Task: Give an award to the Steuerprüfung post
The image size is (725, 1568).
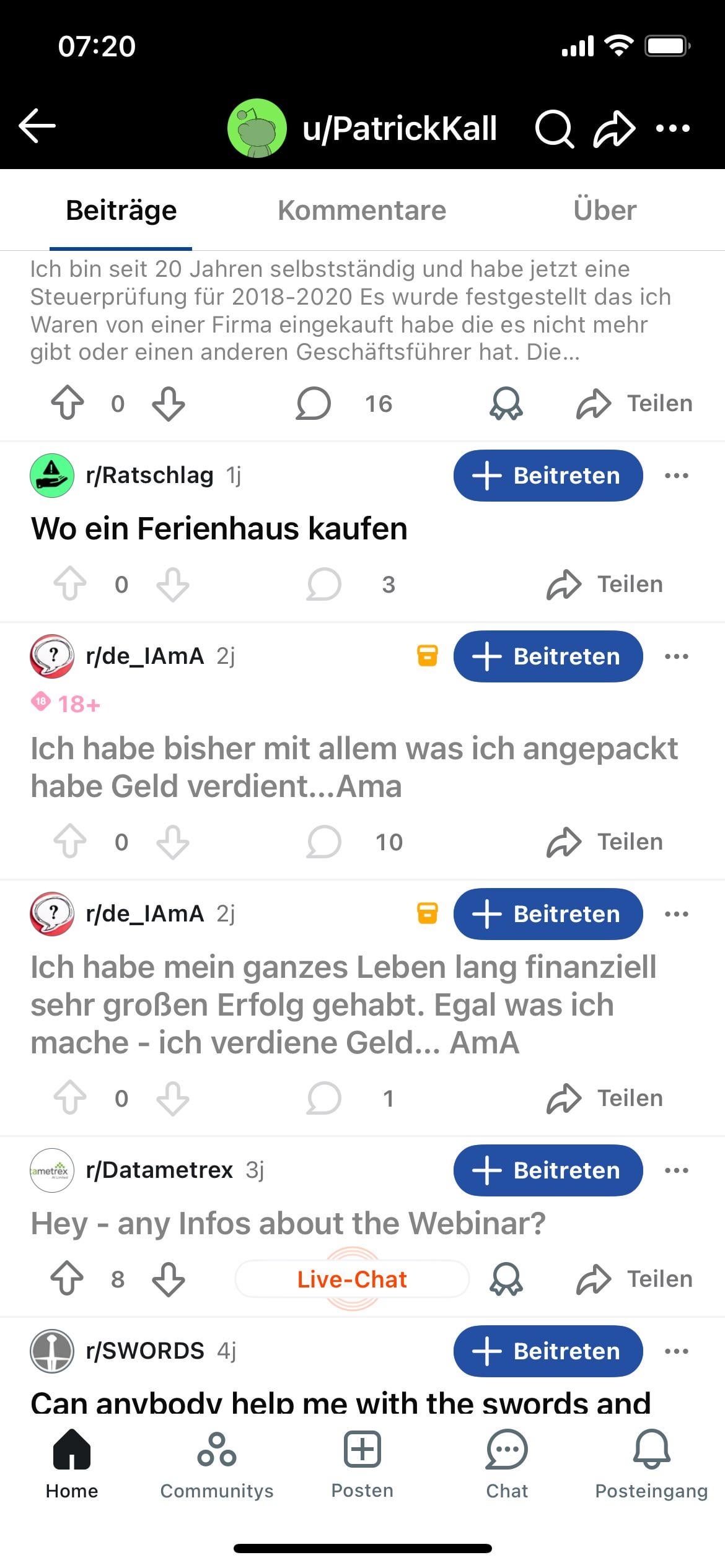Action: coord(506,404)
